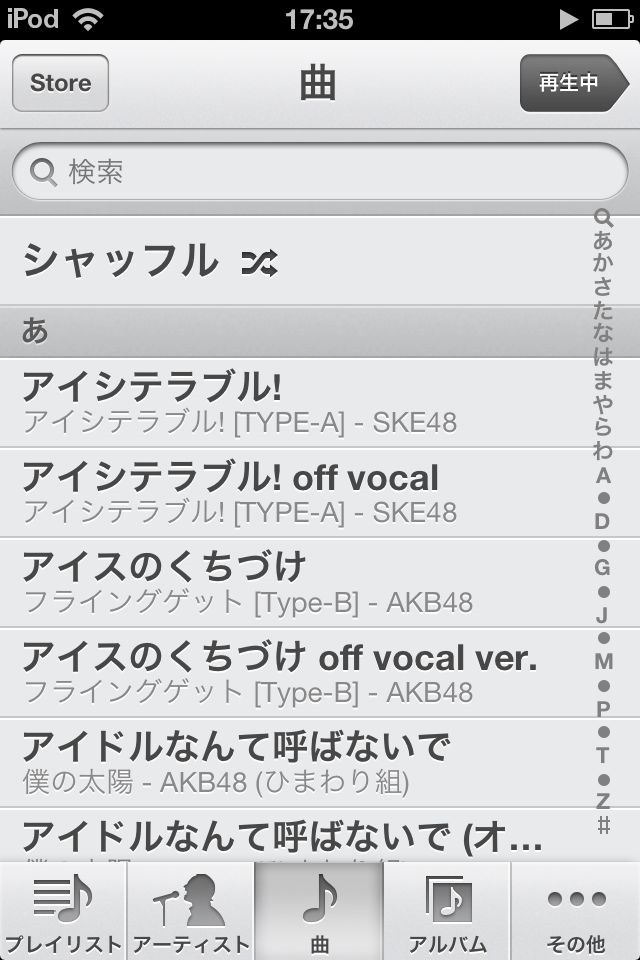Go to the 再生中 now playing screen
This screenshot has width=640, height=960.
click(572, 83)
